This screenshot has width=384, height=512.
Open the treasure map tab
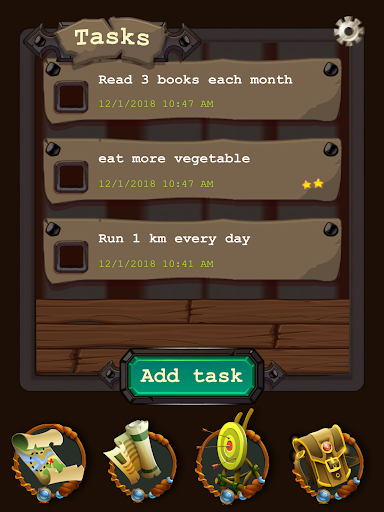tap(48, 462)
